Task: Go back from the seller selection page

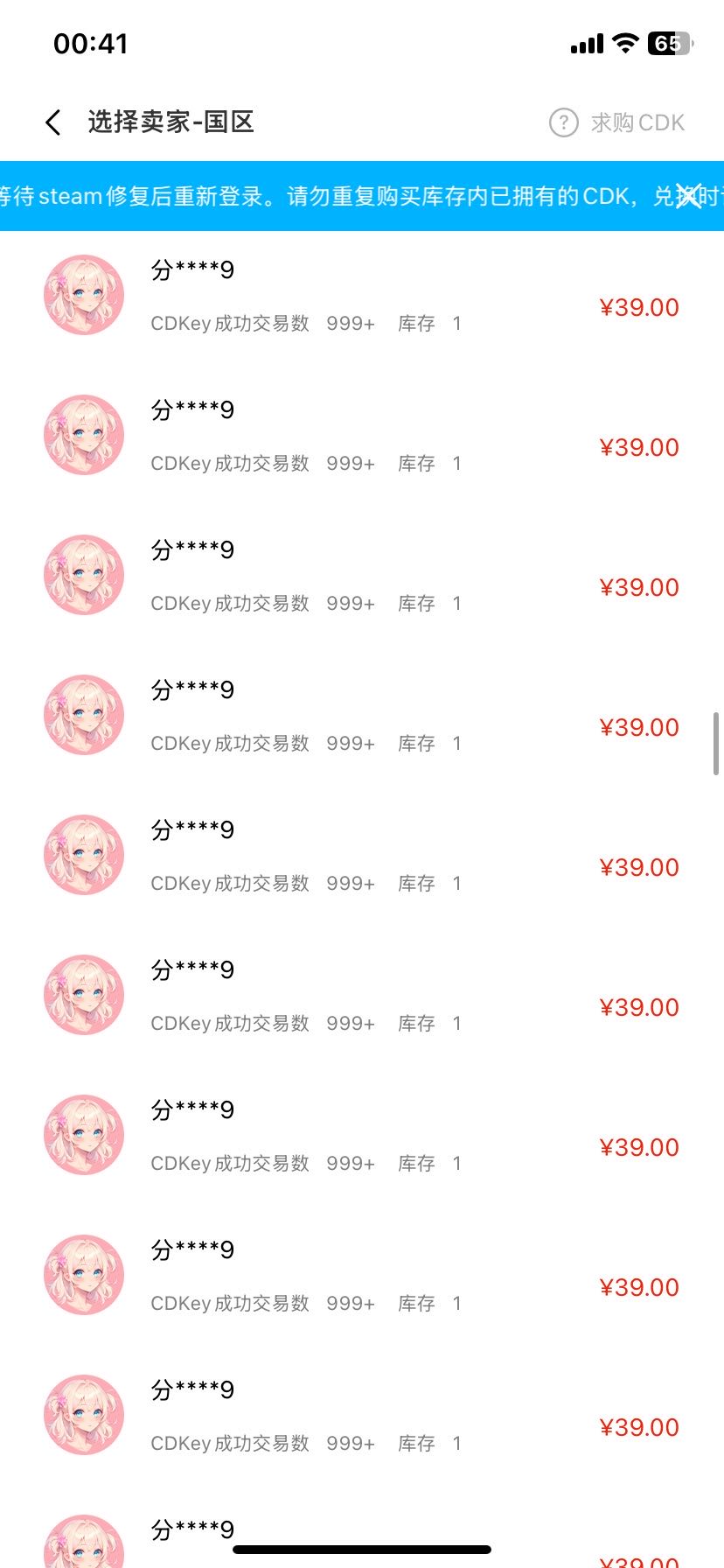Action: pos(53,122)
